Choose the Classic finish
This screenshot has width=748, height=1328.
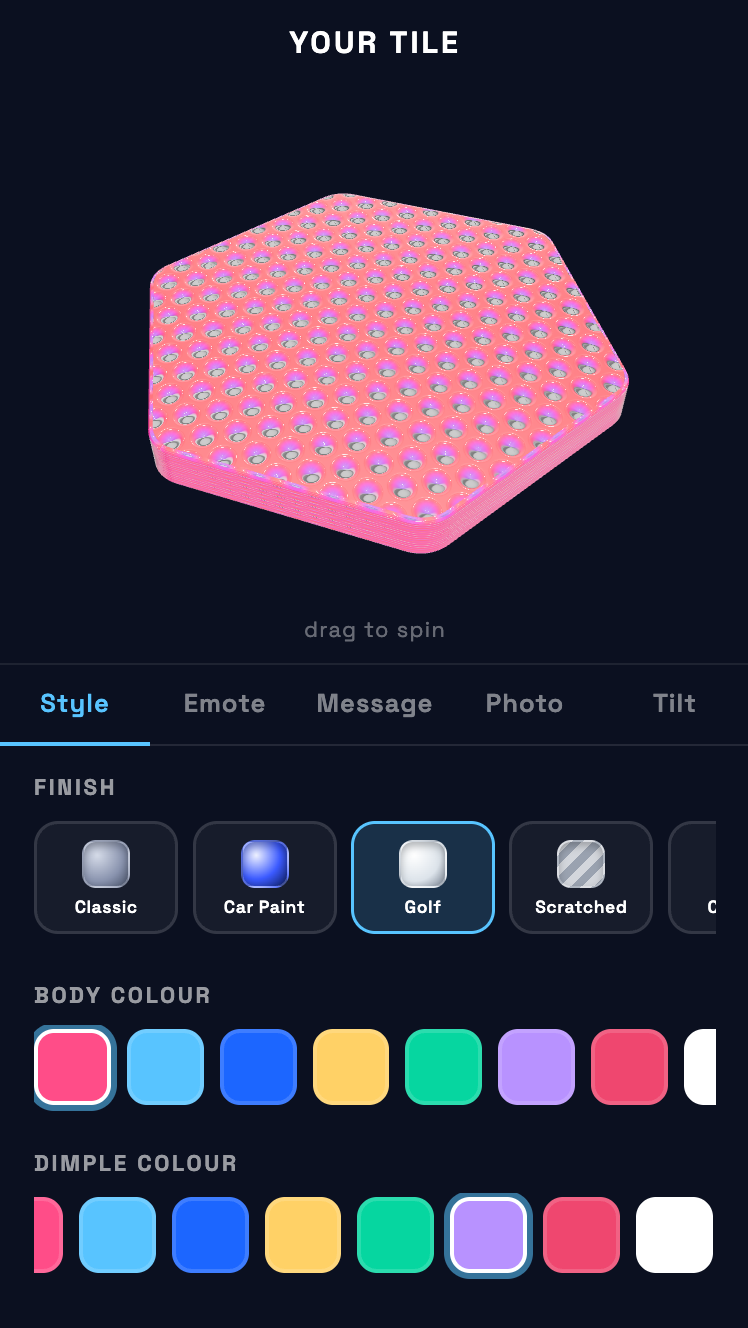106,877
